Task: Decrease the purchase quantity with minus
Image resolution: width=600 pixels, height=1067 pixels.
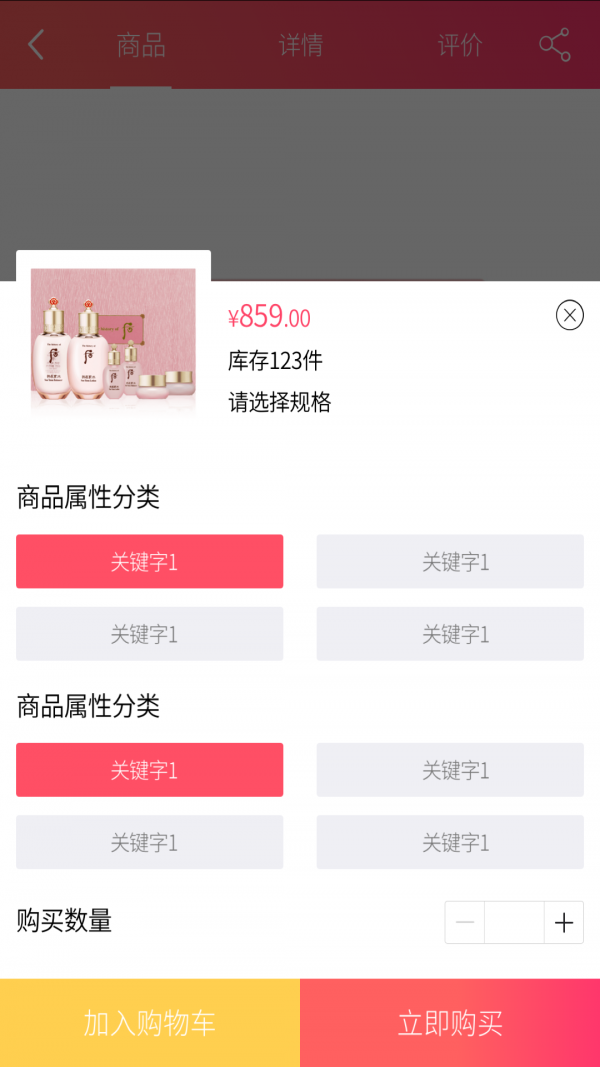Action: pyautogui.click(x=465, y=923)
